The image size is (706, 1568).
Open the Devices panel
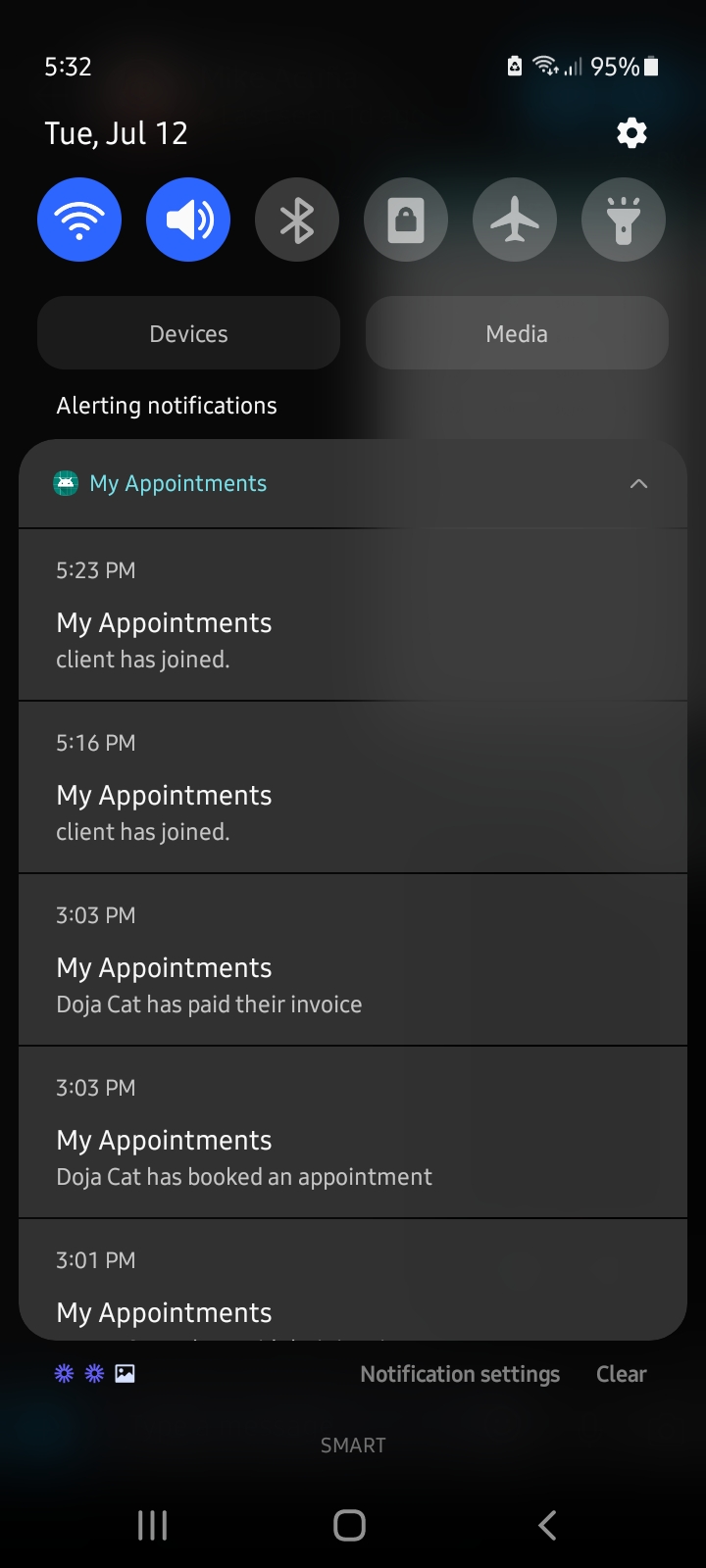coord(188,333)
